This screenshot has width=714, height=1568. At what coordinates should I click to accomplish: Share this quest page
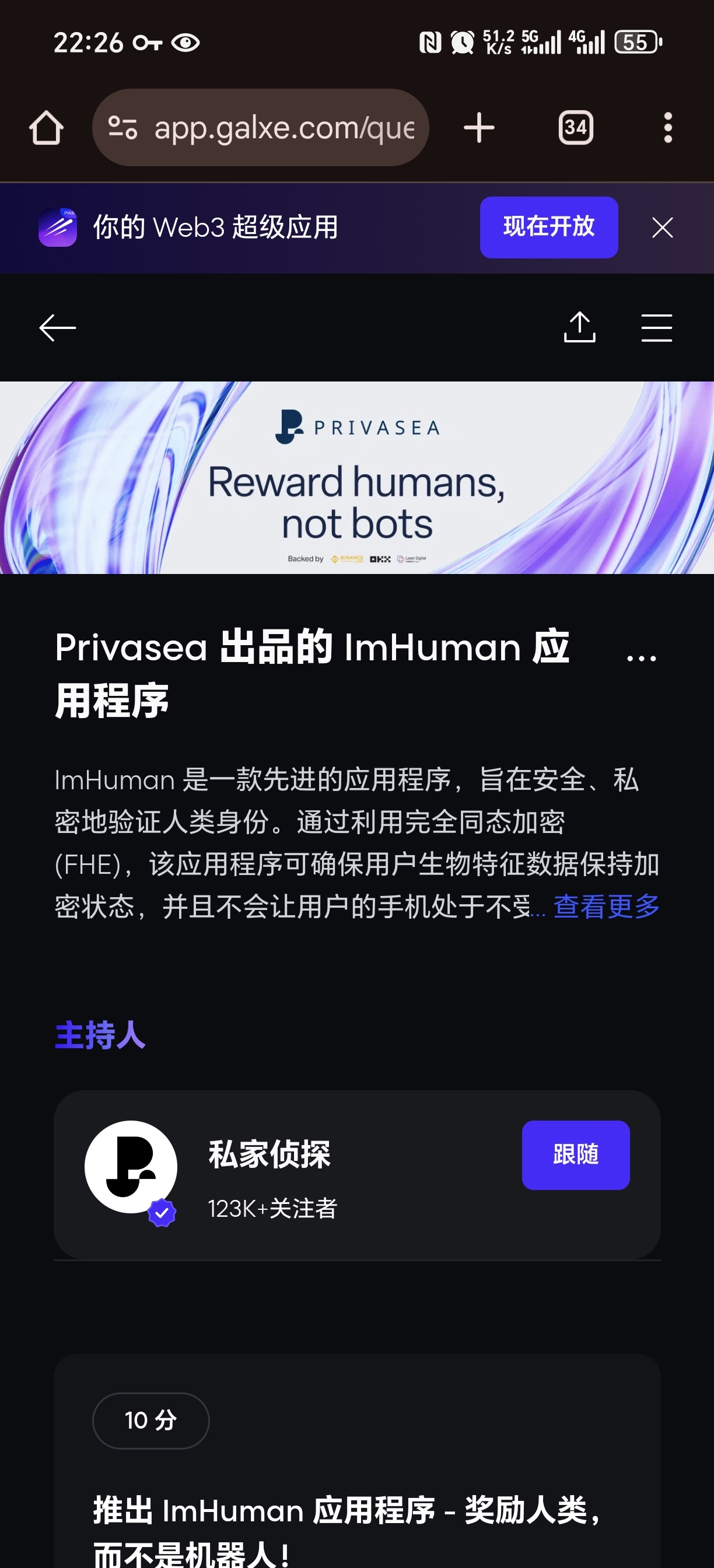click(x=579, y=328)
